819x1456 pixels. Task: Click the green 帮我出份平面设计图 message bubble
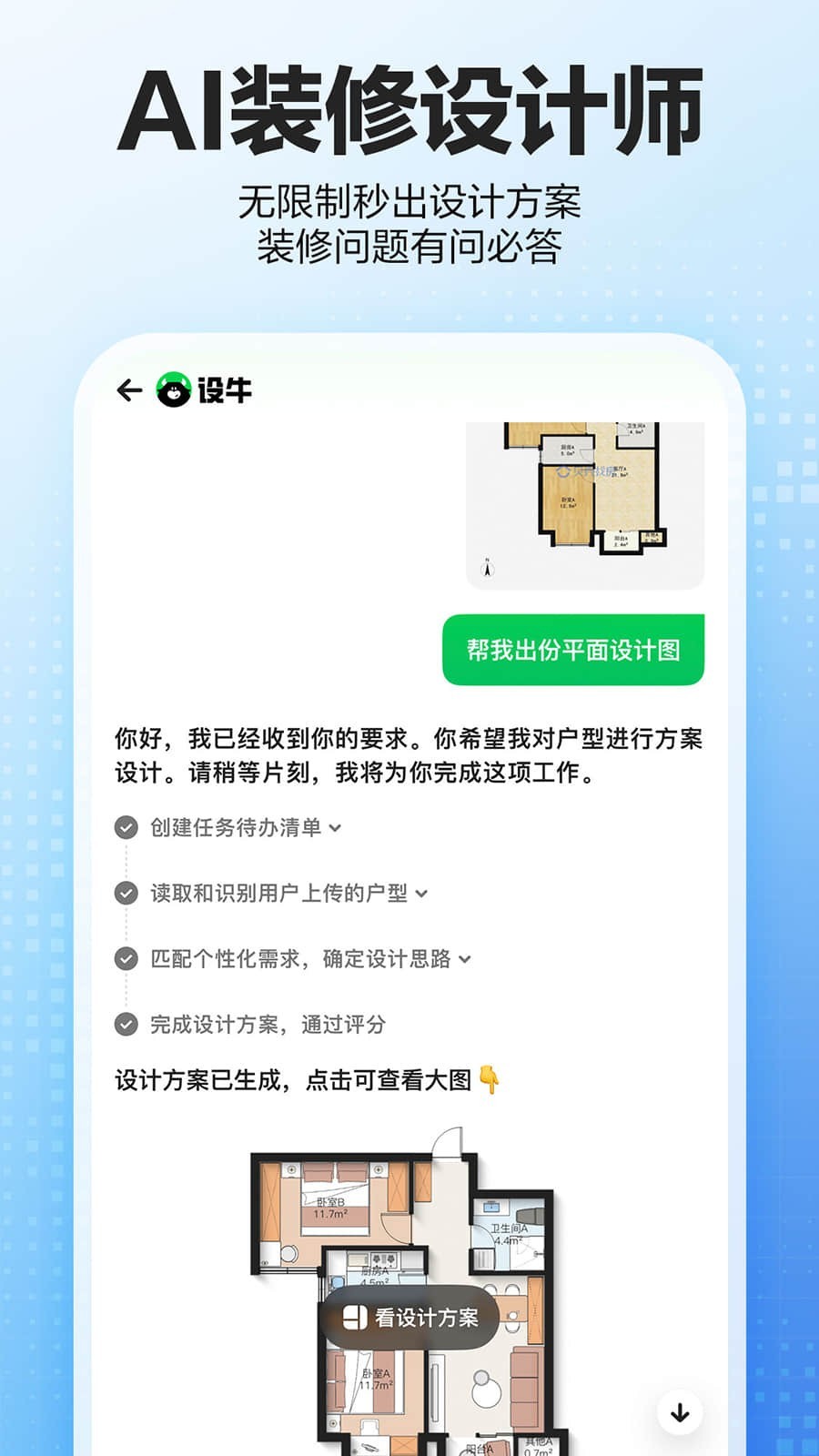(575, 652)
